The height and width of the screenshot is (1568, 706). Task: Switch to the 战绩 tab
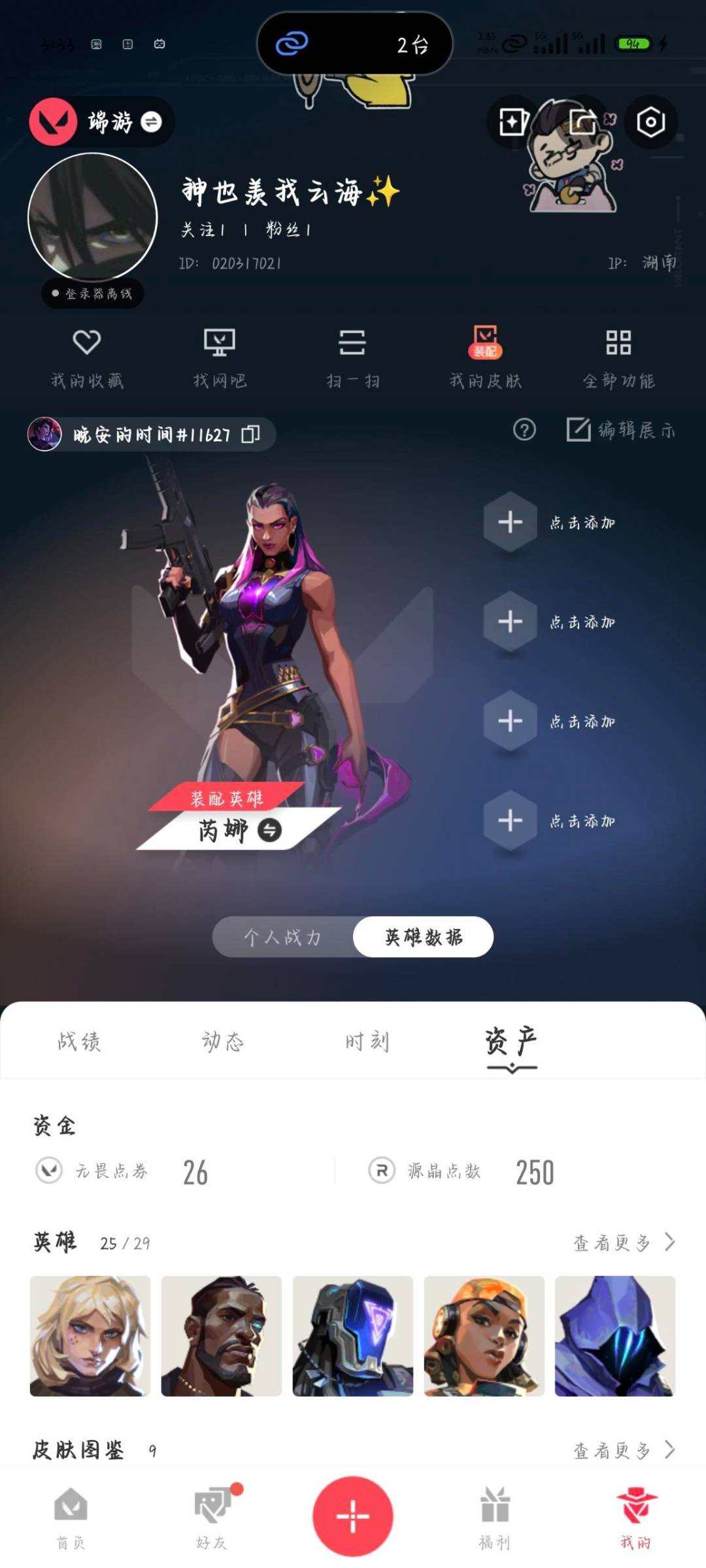pyautogui.click(x=79, y=1041)
